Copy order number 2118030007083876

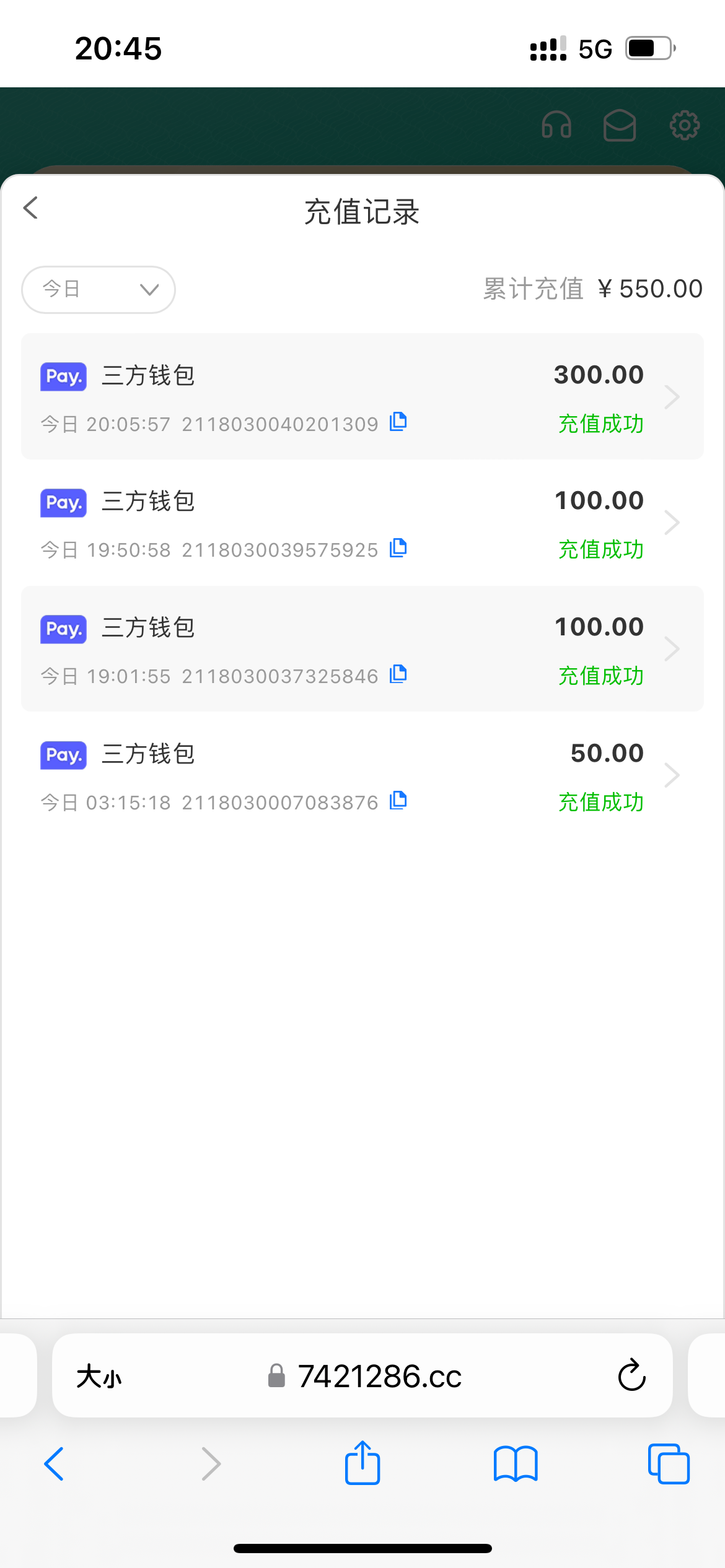point(398,801)
